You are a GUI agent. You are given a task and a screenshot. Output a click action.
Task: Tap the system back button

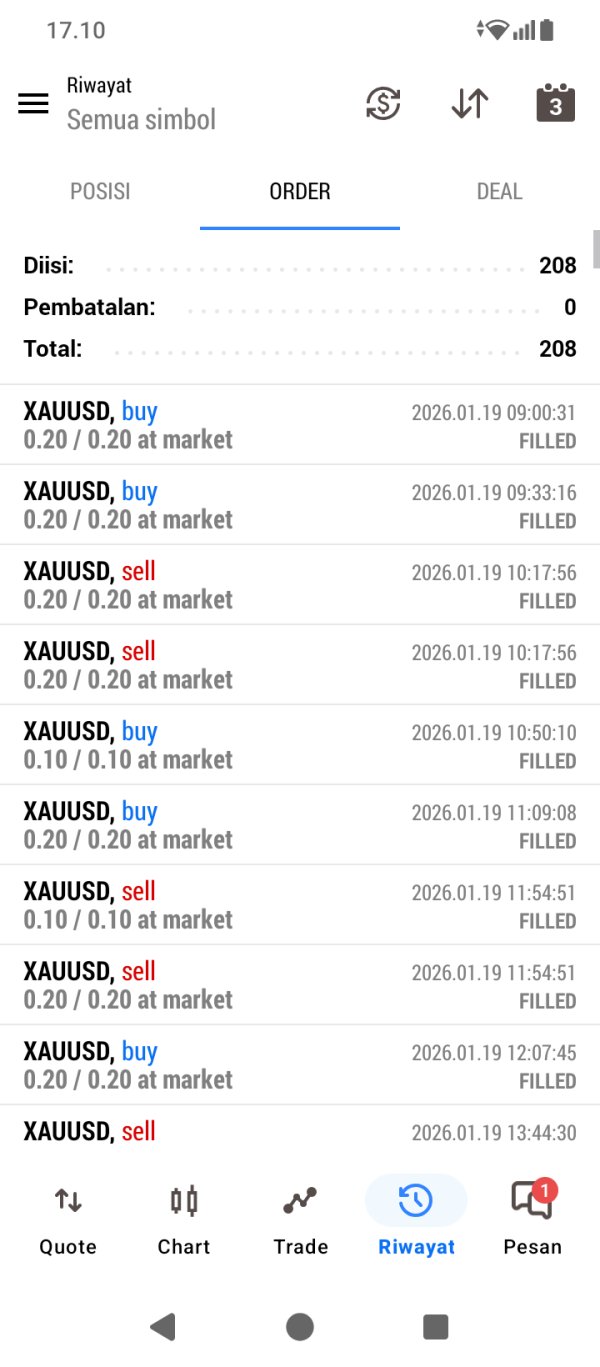click(x=163, y=1327)
